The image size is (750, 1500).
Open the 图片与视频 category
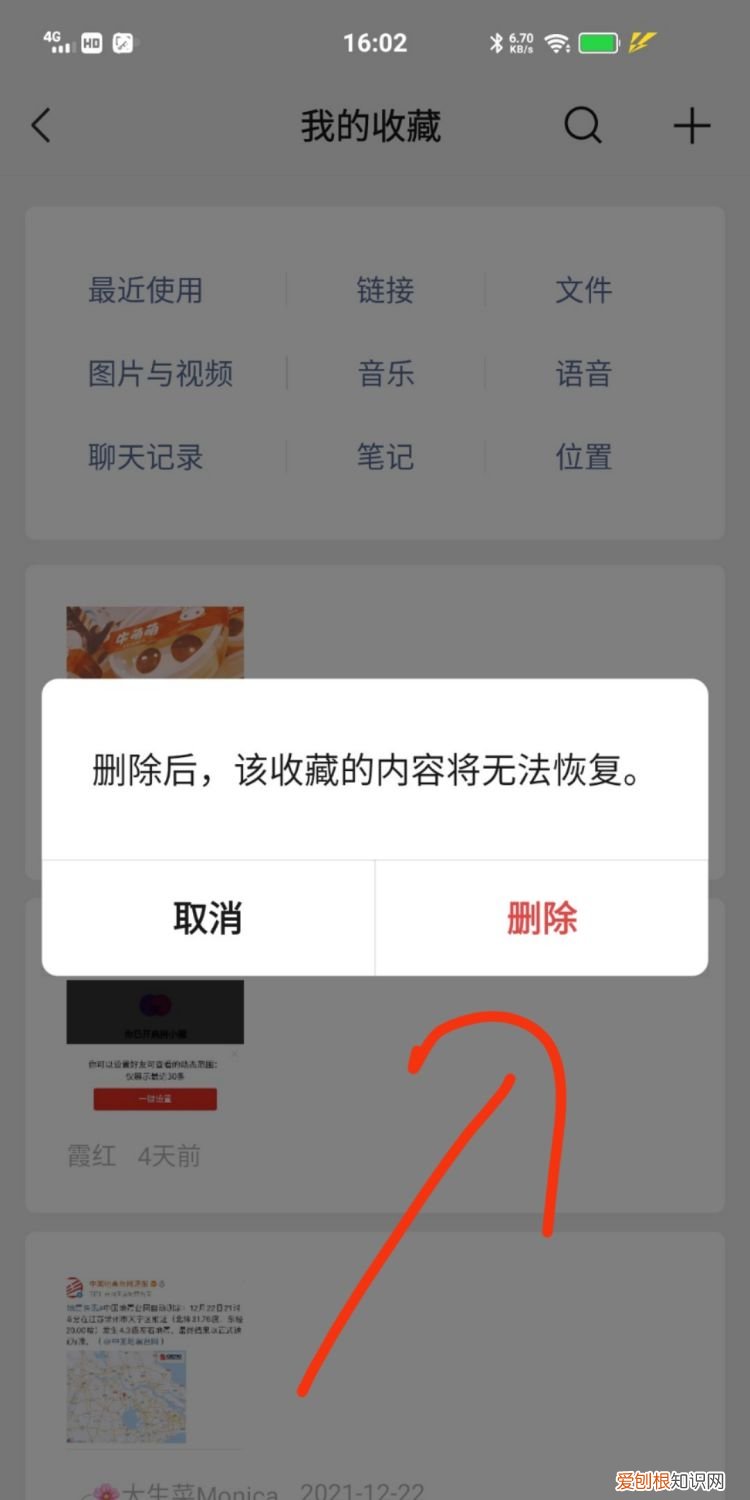(x=160, y=374)
